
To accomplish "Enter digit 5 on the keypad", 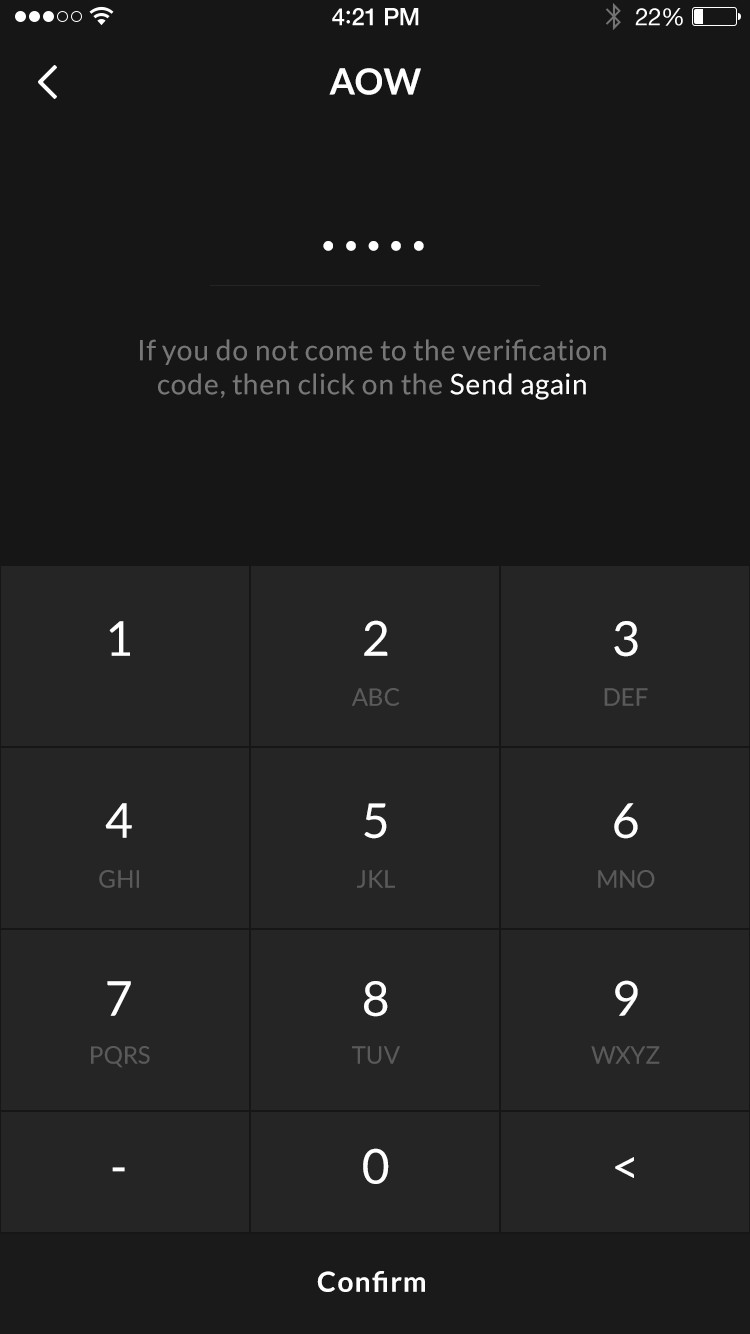I will click(375, 838).
